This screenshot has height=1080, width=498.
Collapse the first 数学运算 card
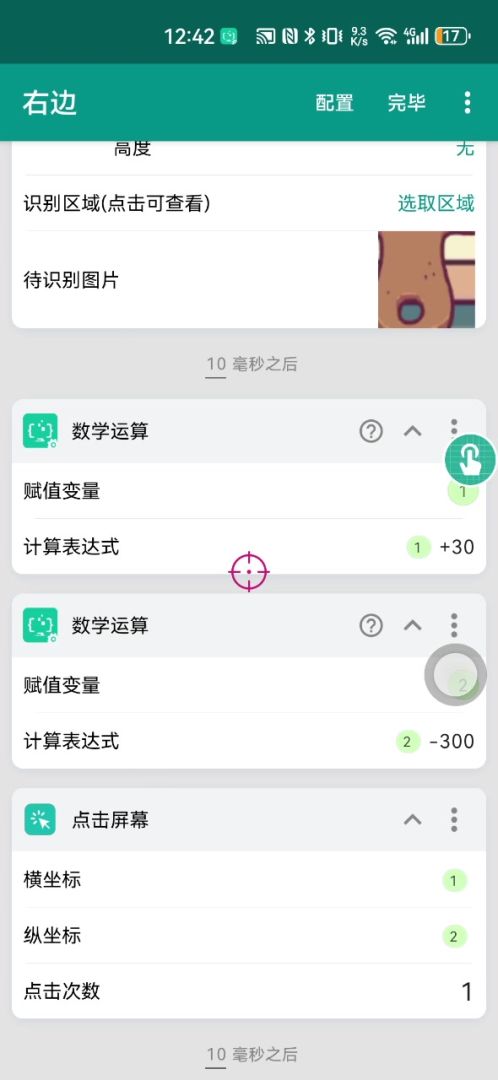coord(413,432)
